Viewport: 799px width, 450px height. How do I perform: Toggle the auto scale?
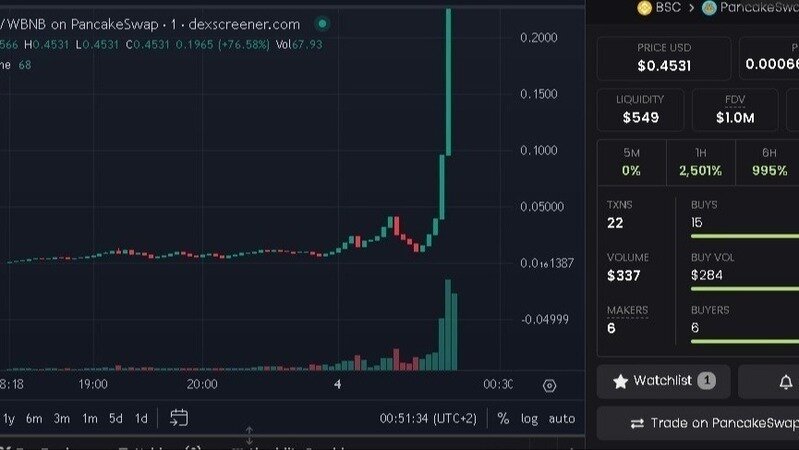tap(562, 418)
